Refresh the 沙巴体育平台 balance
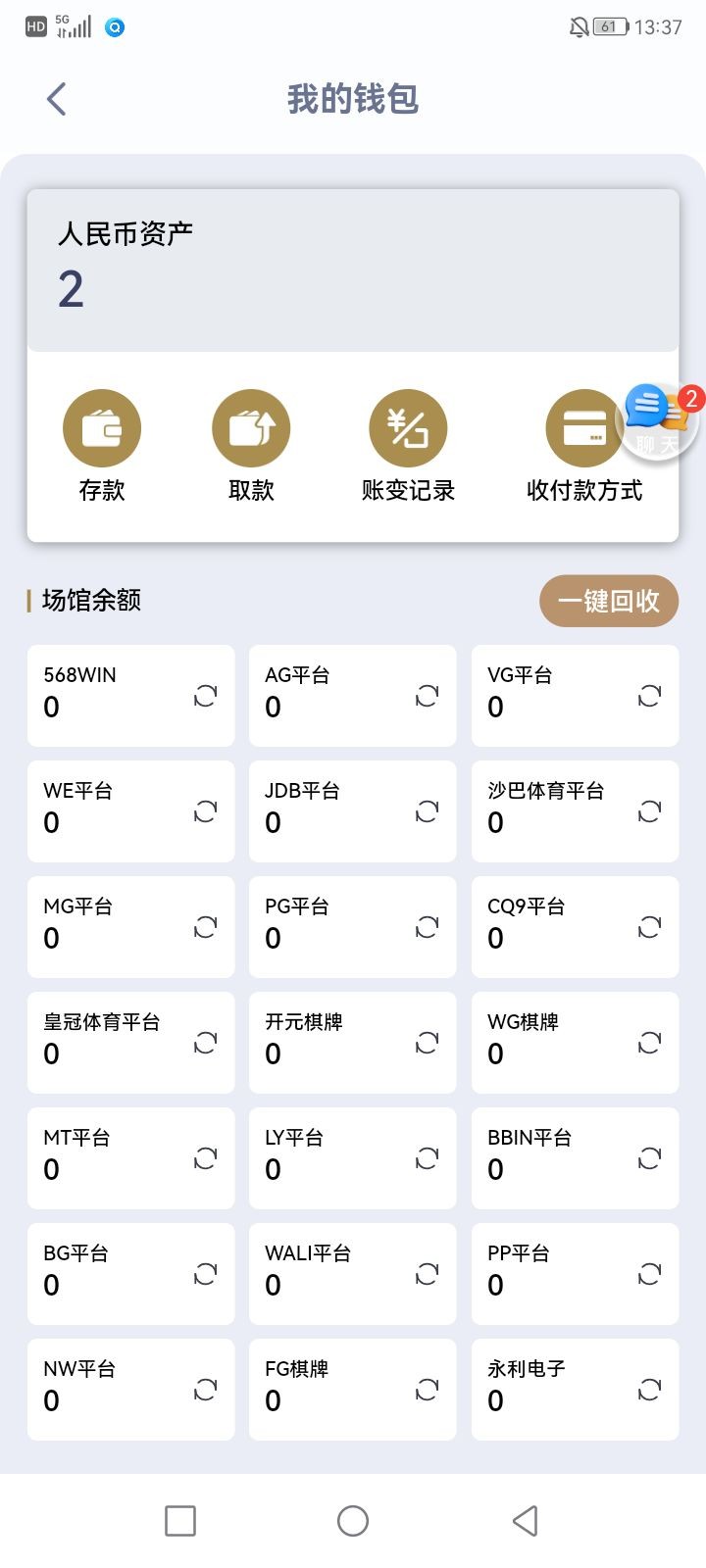 (x=649, y=811)
